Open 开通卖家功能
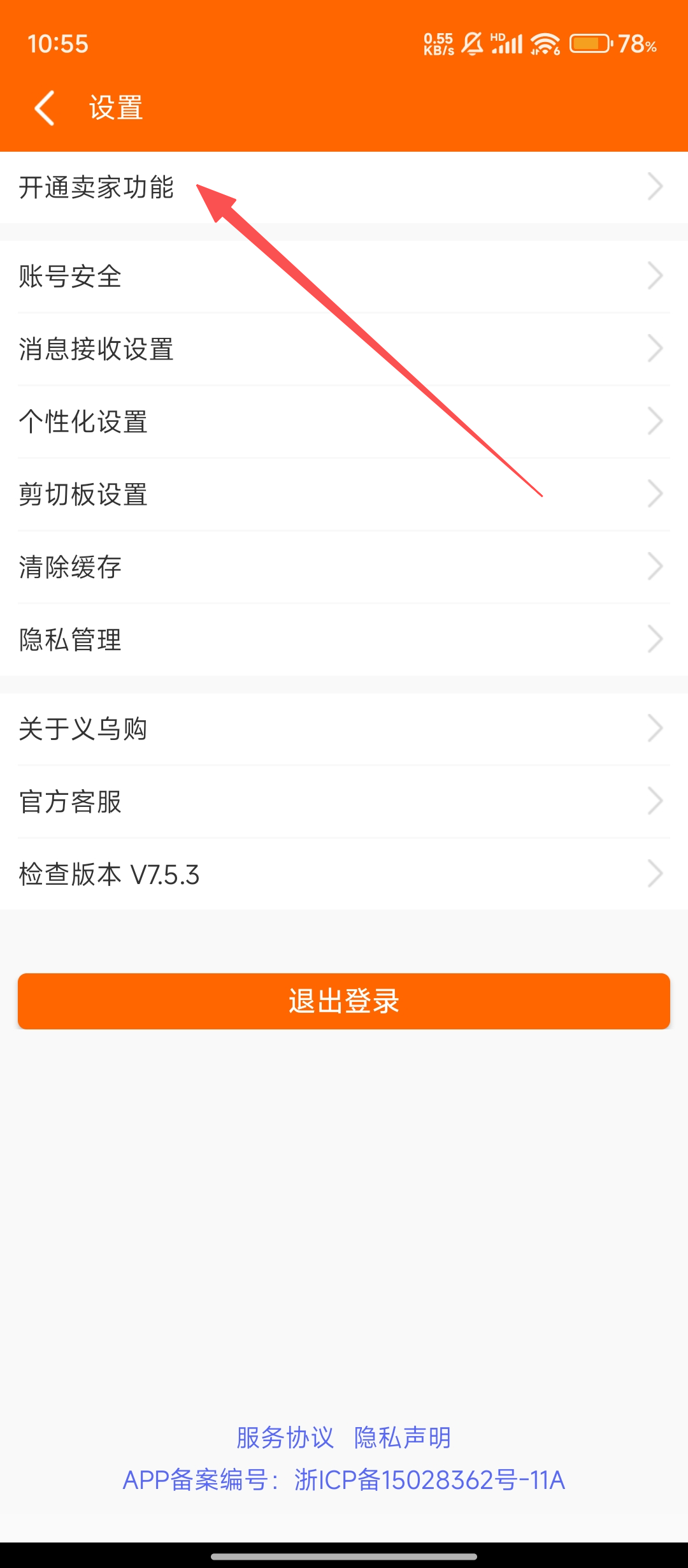The width and height of the screenshot is (688, 1568). 344,187
